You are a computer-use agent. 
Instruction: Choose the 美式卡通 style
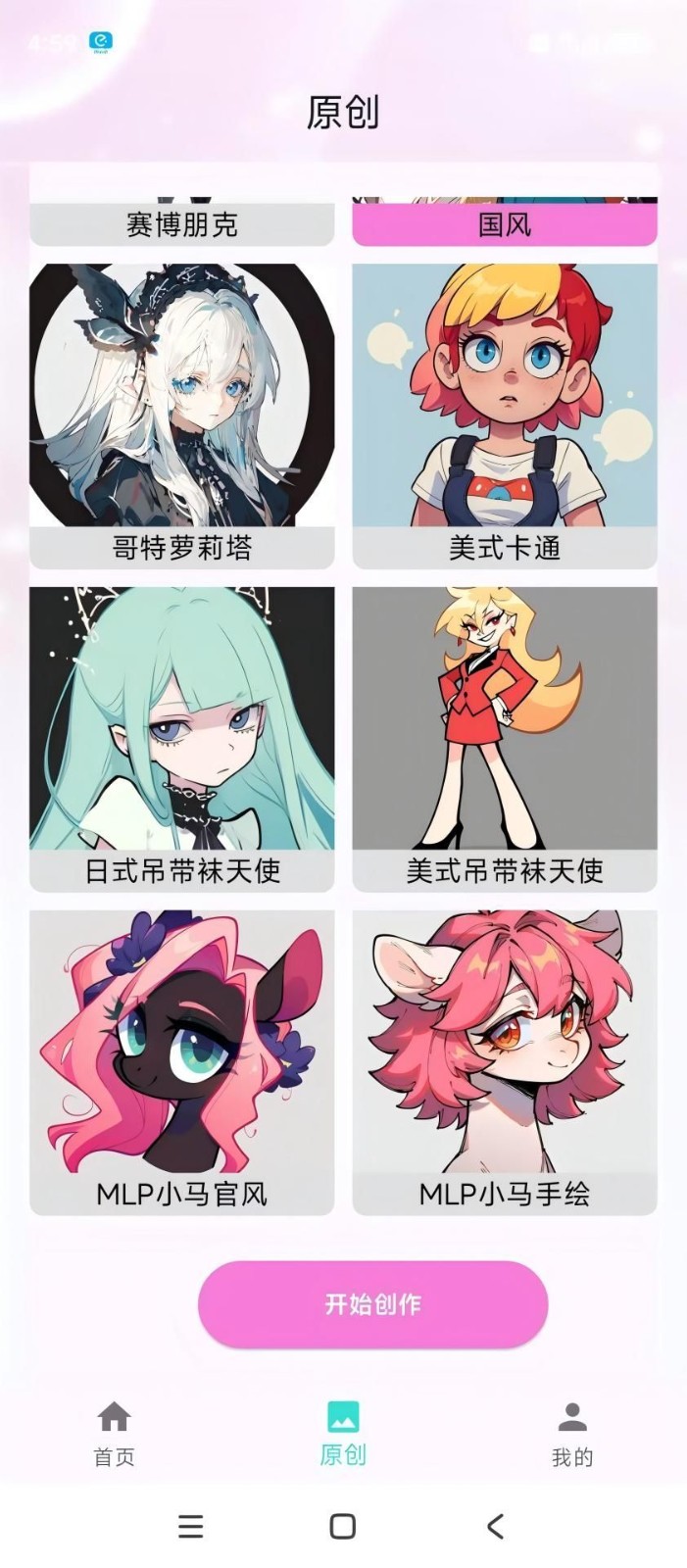[x=505, y=415]
